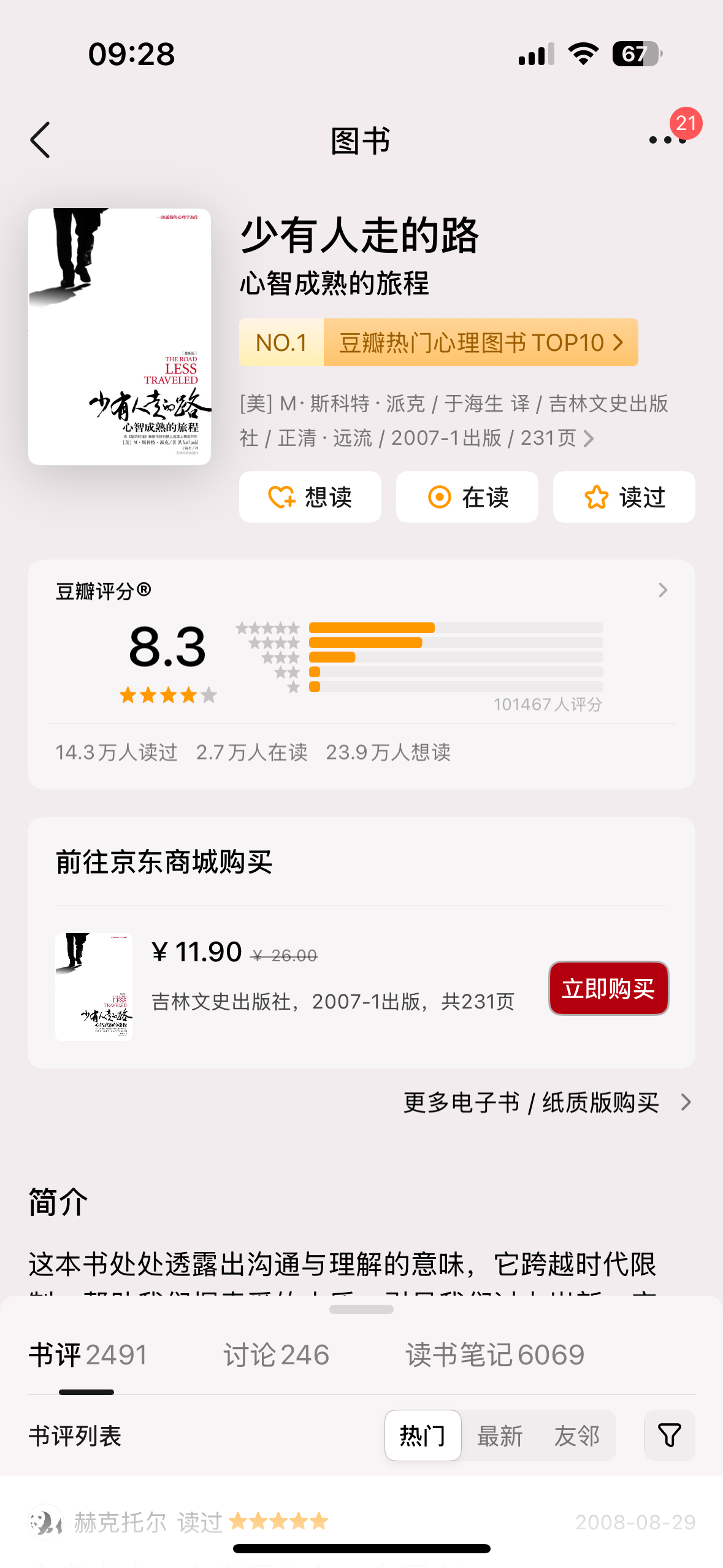Screen dimensions: 723x1568
Task: Mark book as 想读
Action: click(310, 497)
